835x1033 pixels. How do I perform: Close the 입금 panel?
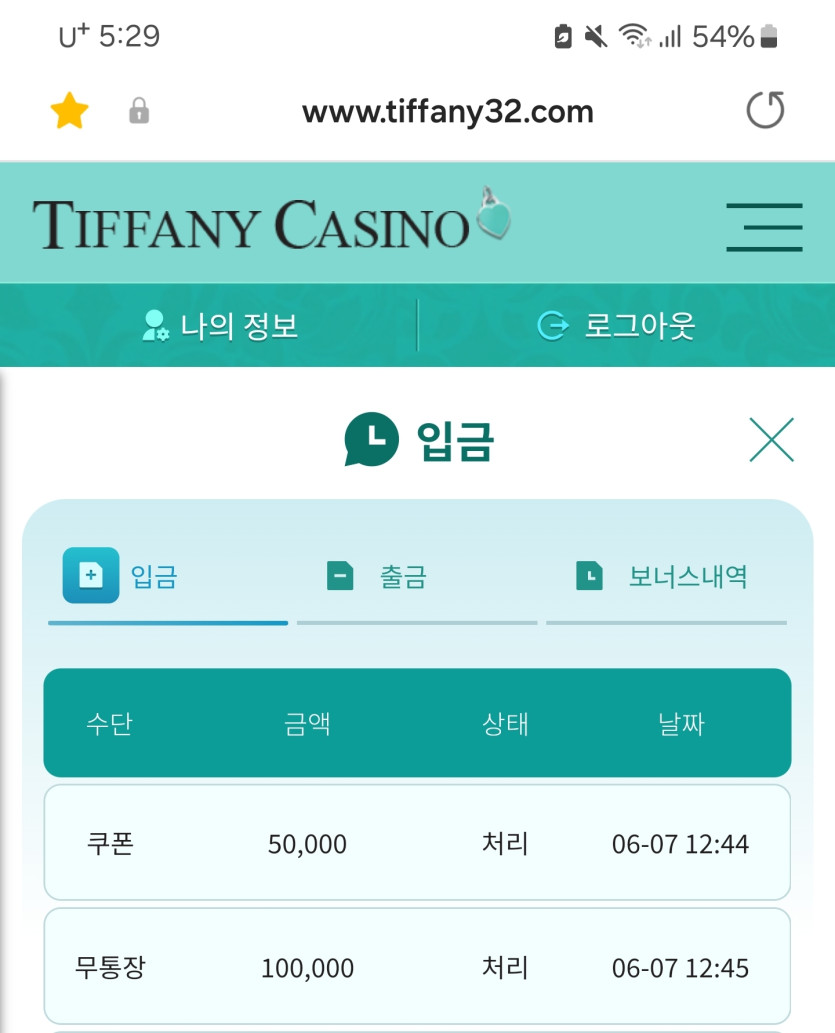[x=771, y=440]
